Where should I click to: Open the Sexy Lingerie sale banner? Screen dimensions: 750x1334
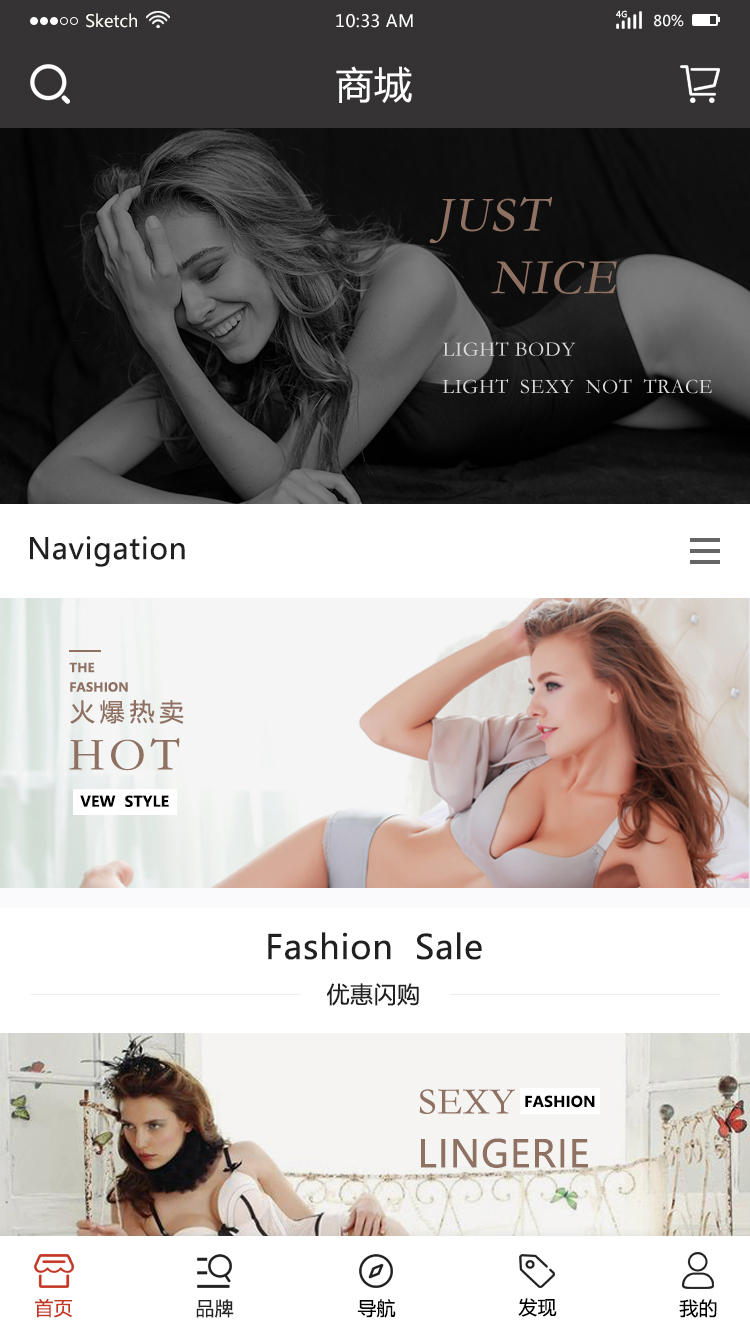pyautogui.click(x=375, y=1134)
